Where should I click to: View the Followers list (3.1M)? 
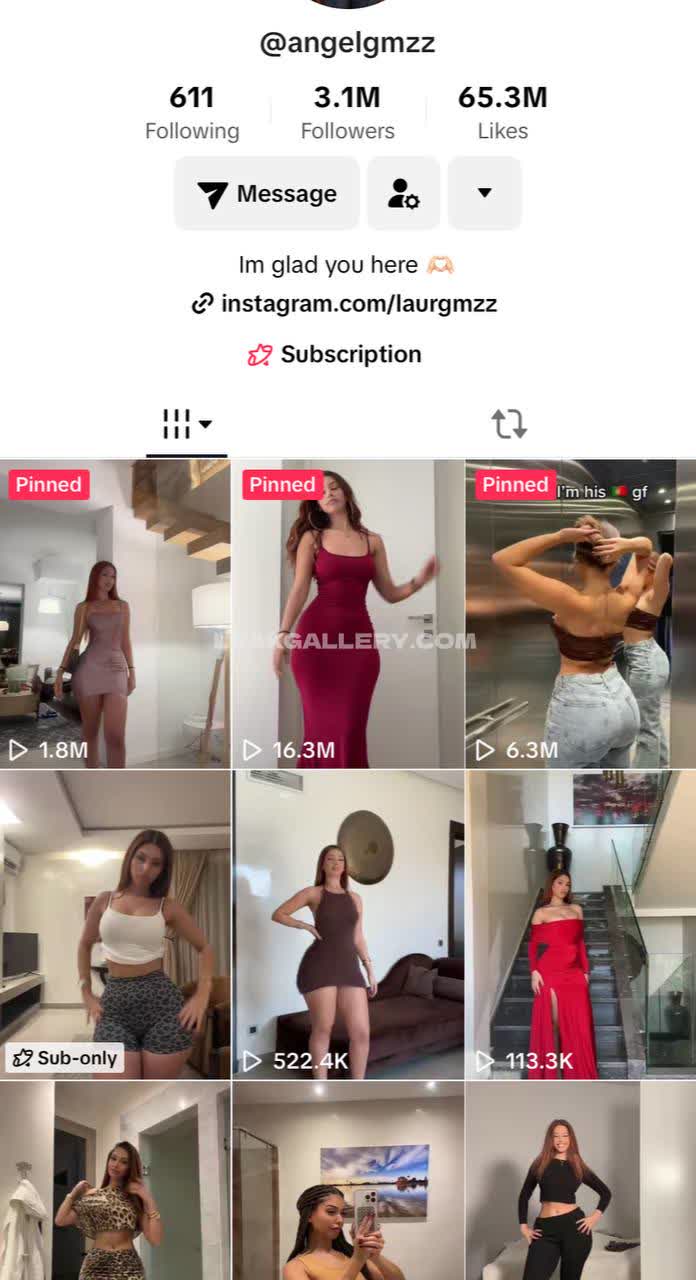pos(347,112)
